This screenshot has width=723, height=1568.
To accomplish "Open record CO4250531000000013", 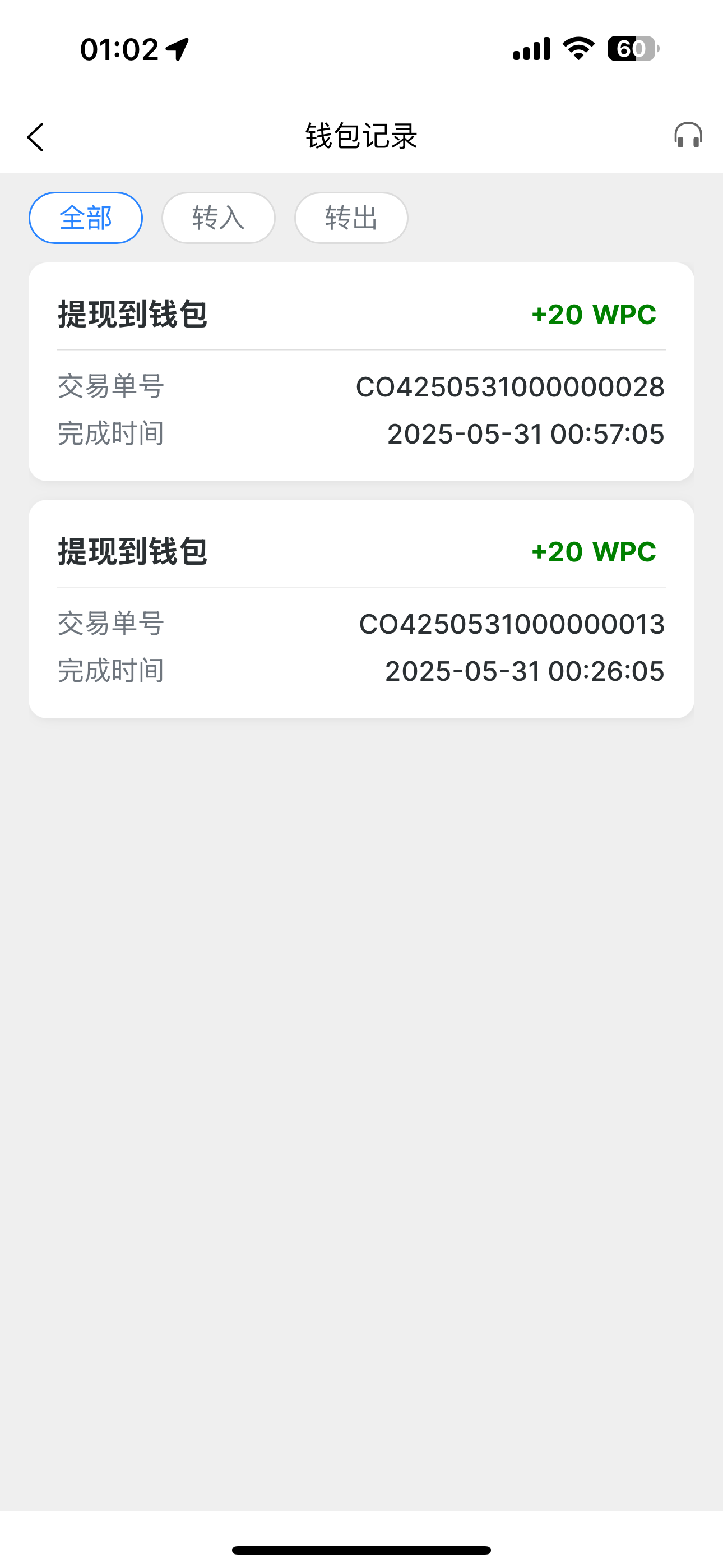I will [x=361, y=609].
